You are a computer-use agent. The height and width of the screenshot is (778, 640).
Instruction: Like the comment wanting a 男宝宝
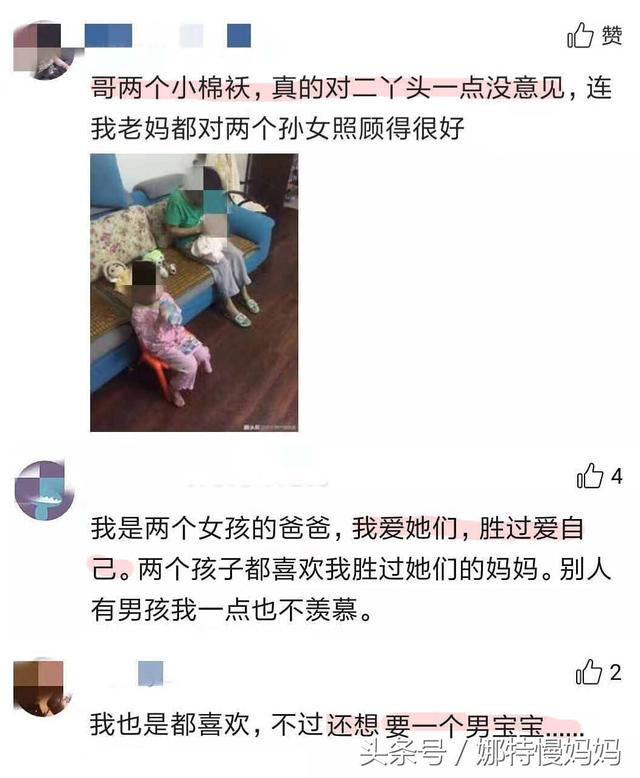coord(589,672)
